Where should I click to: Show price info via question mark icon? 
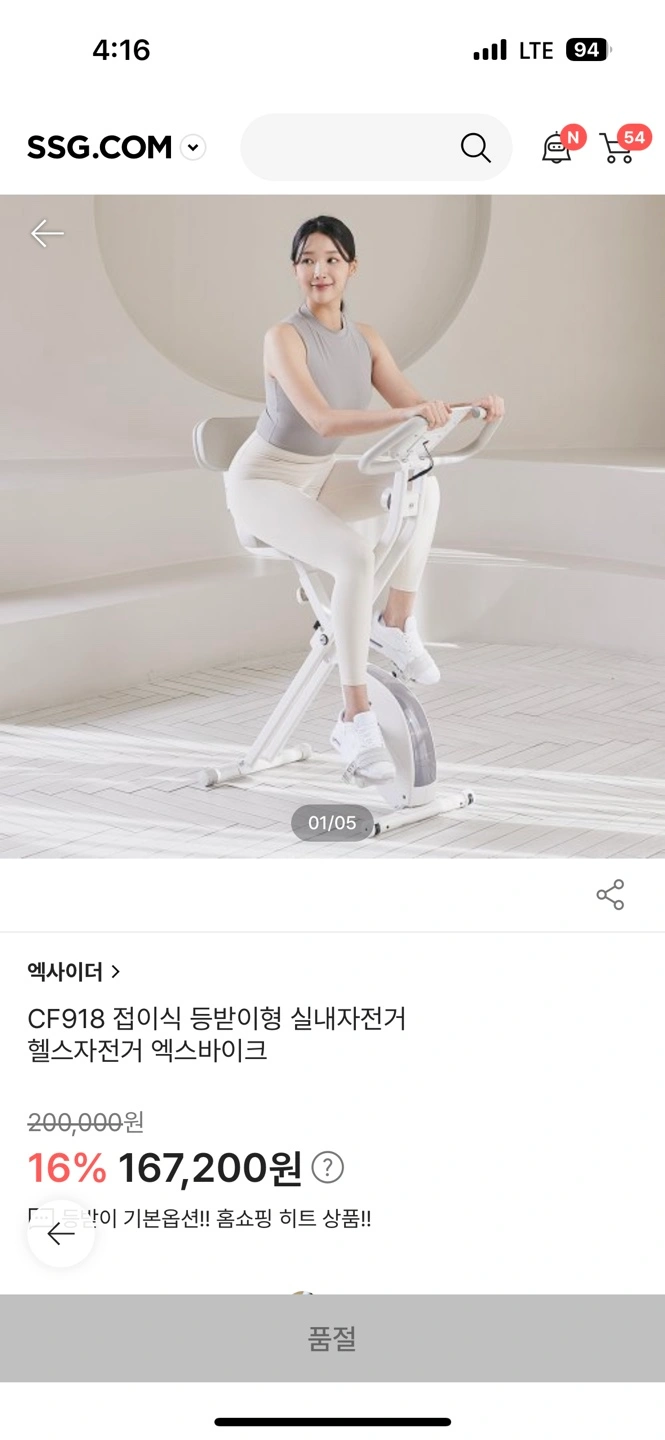coord(328,1167)
